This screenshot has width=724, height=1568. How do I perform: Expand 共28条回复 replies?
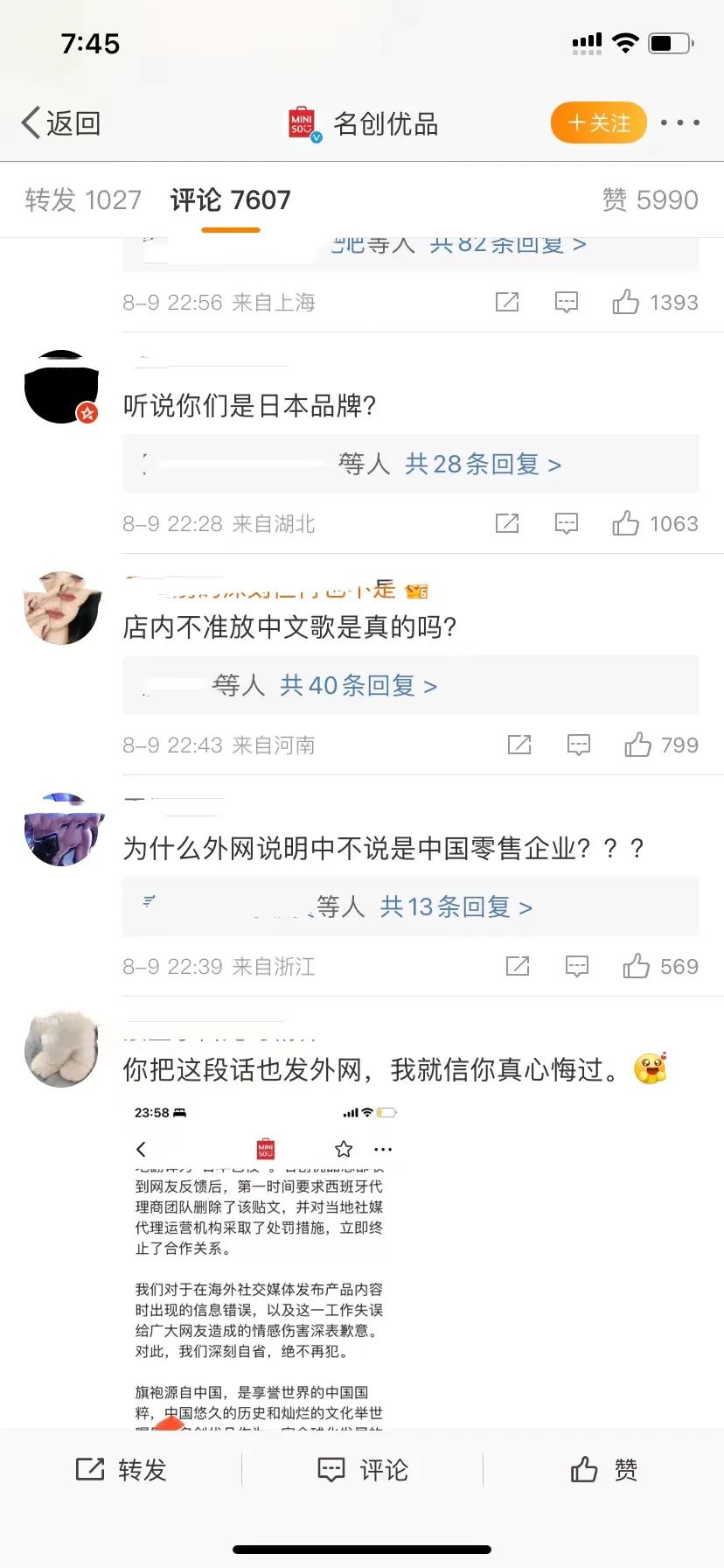tap(483, 464)
